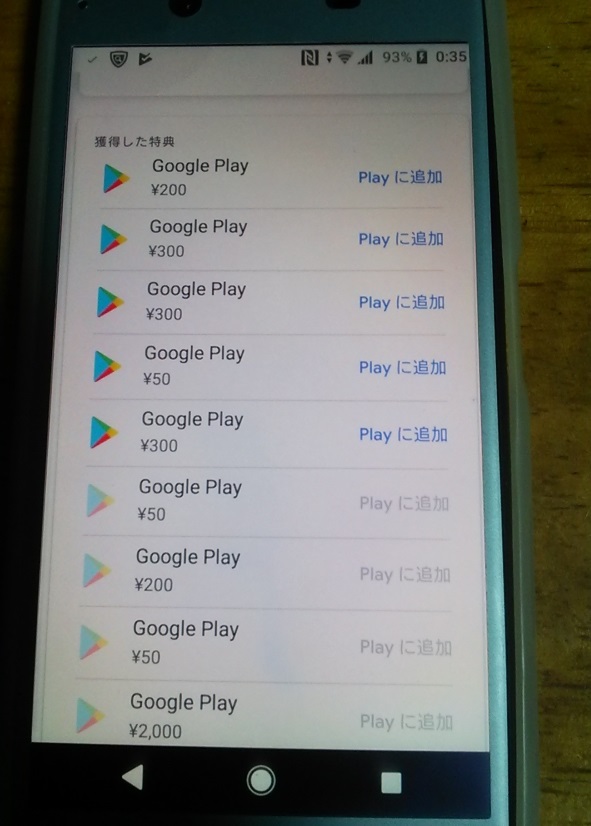
Task: Return to the home screen via the circle button
Action: [261, 780]
